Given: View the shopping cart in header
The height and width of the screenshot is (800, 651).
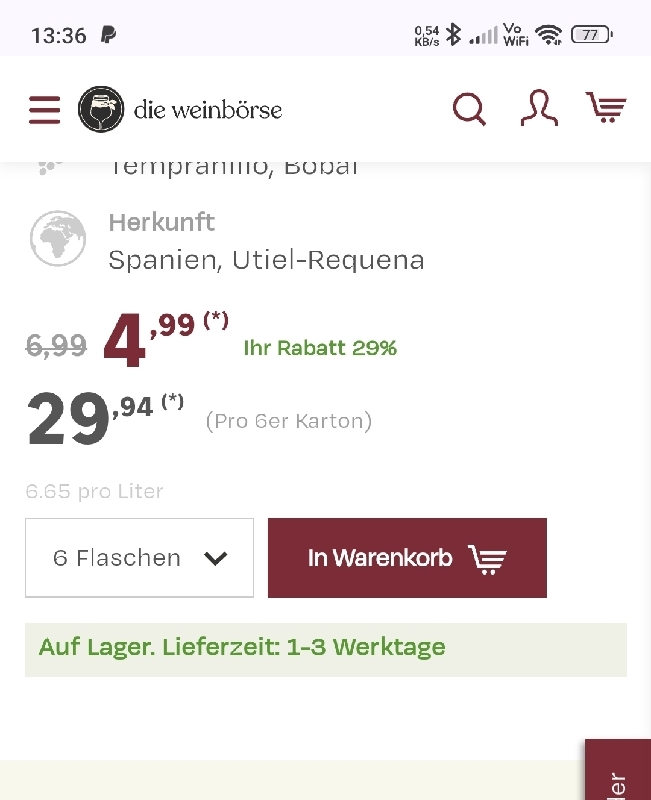Looking at the screenshot, I should [605, 107].
